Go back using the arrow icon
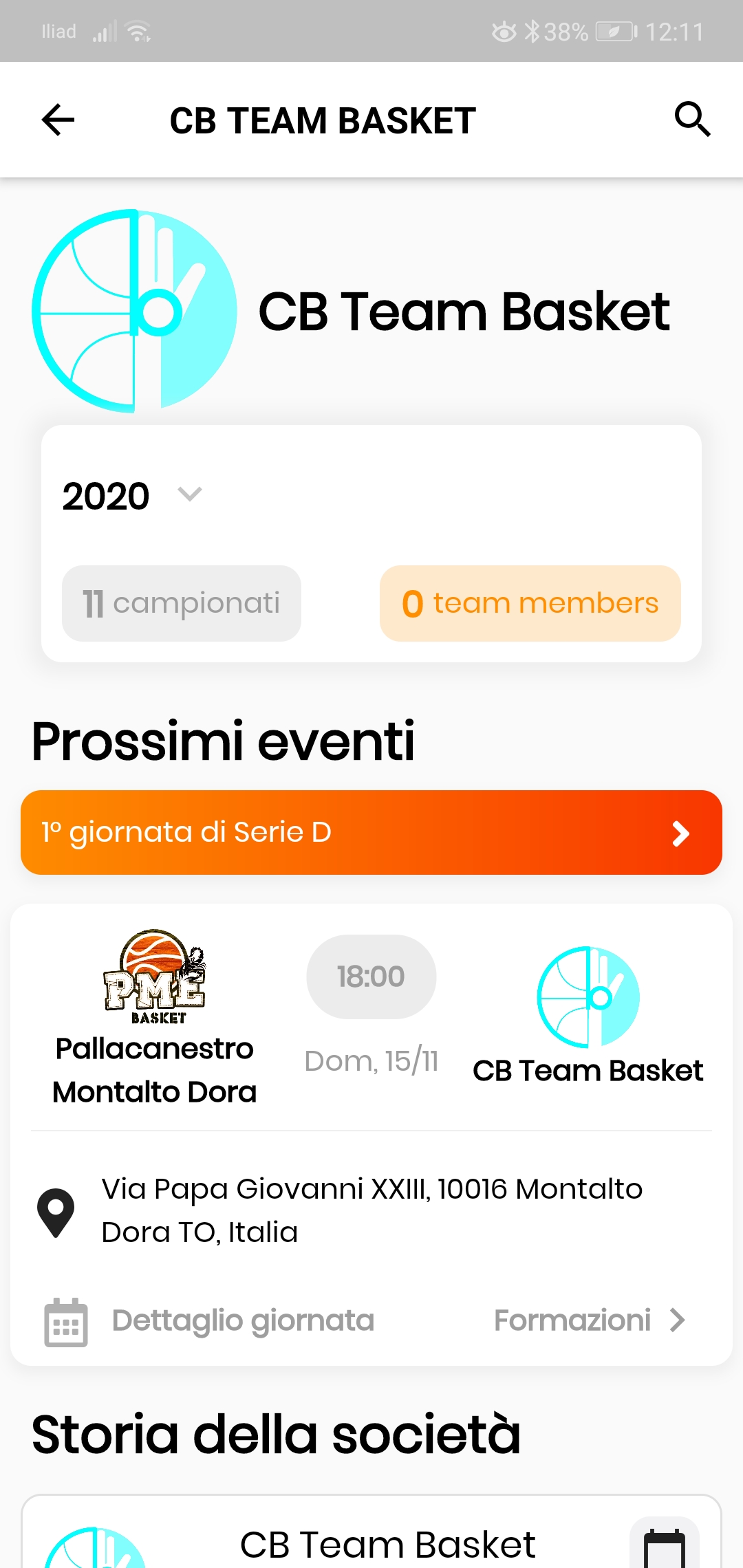 coord(58,120)
